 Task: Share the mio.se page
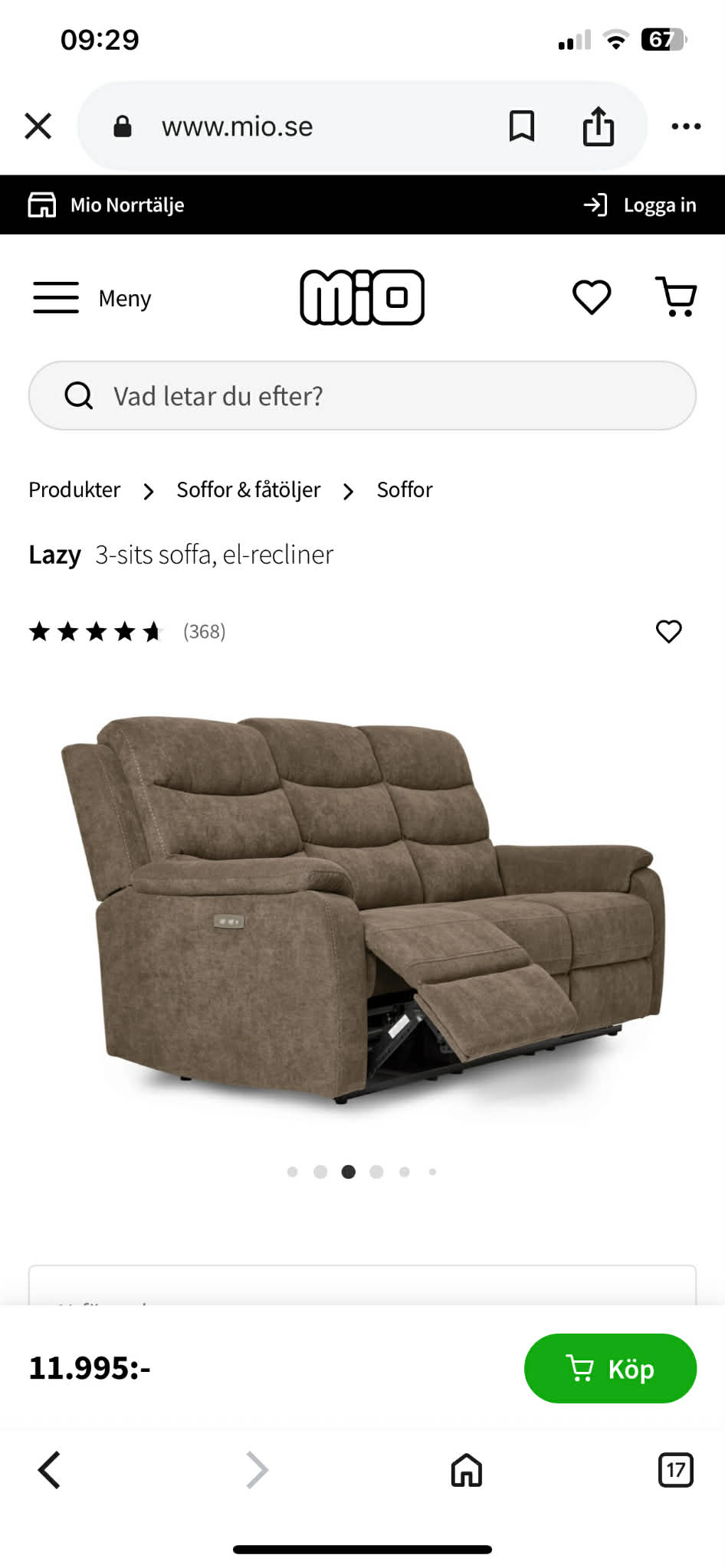(x=599, y=126)
